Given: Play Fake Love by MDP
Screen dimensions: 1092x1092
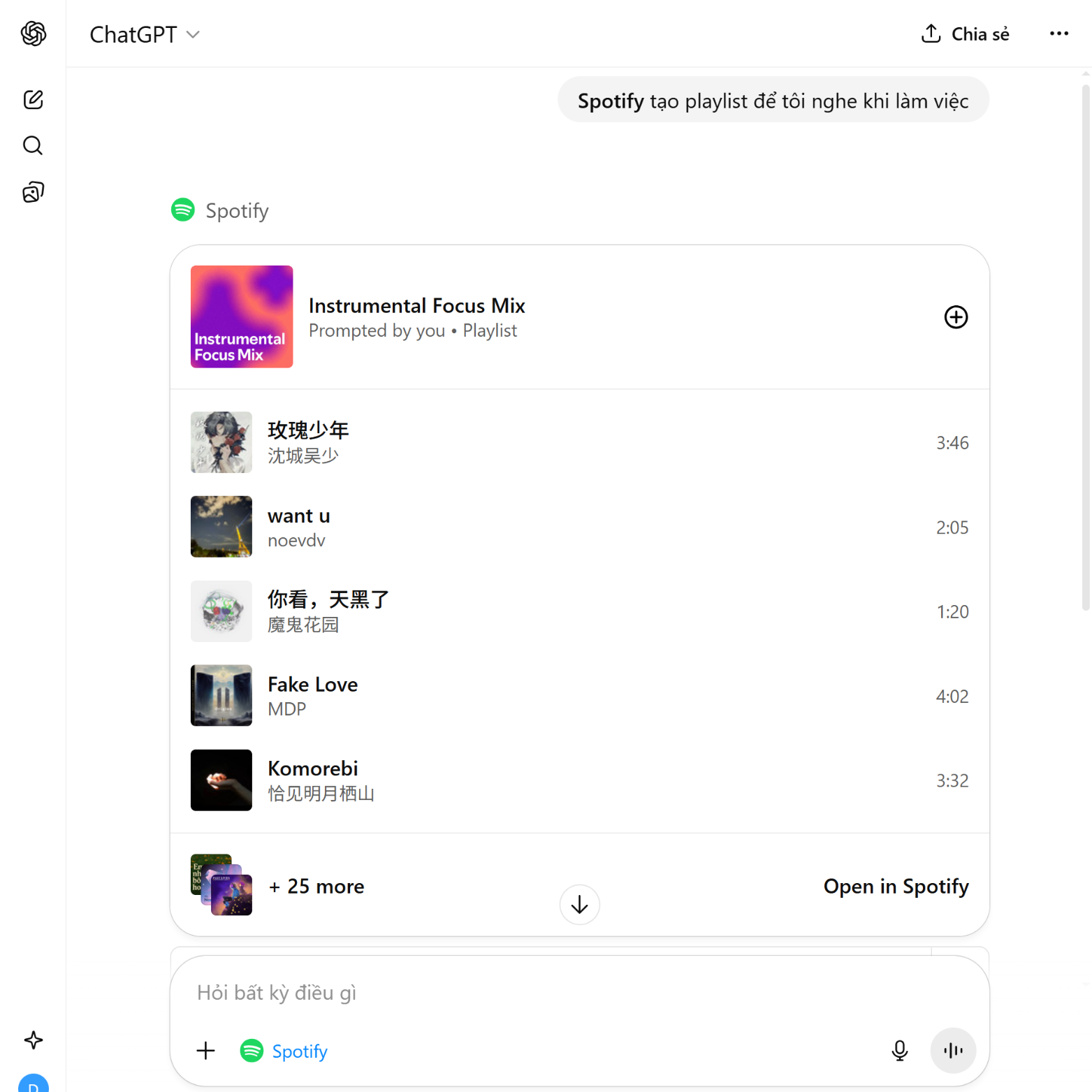Looking at the screenshot, I should pyautogui.click(x=312, y=685).
